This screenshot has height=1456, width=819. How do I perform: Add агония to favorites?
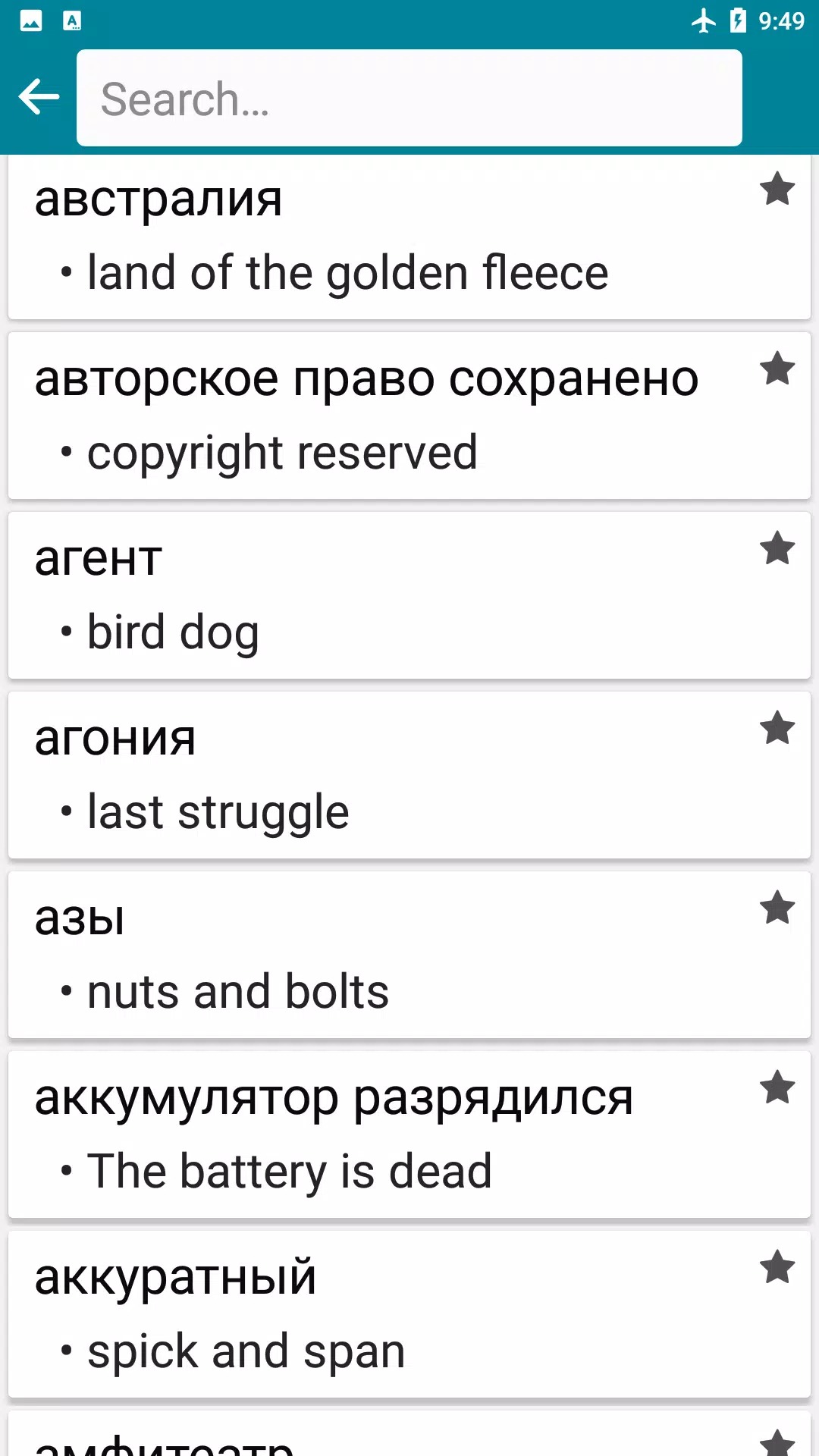tap(777, 729)
